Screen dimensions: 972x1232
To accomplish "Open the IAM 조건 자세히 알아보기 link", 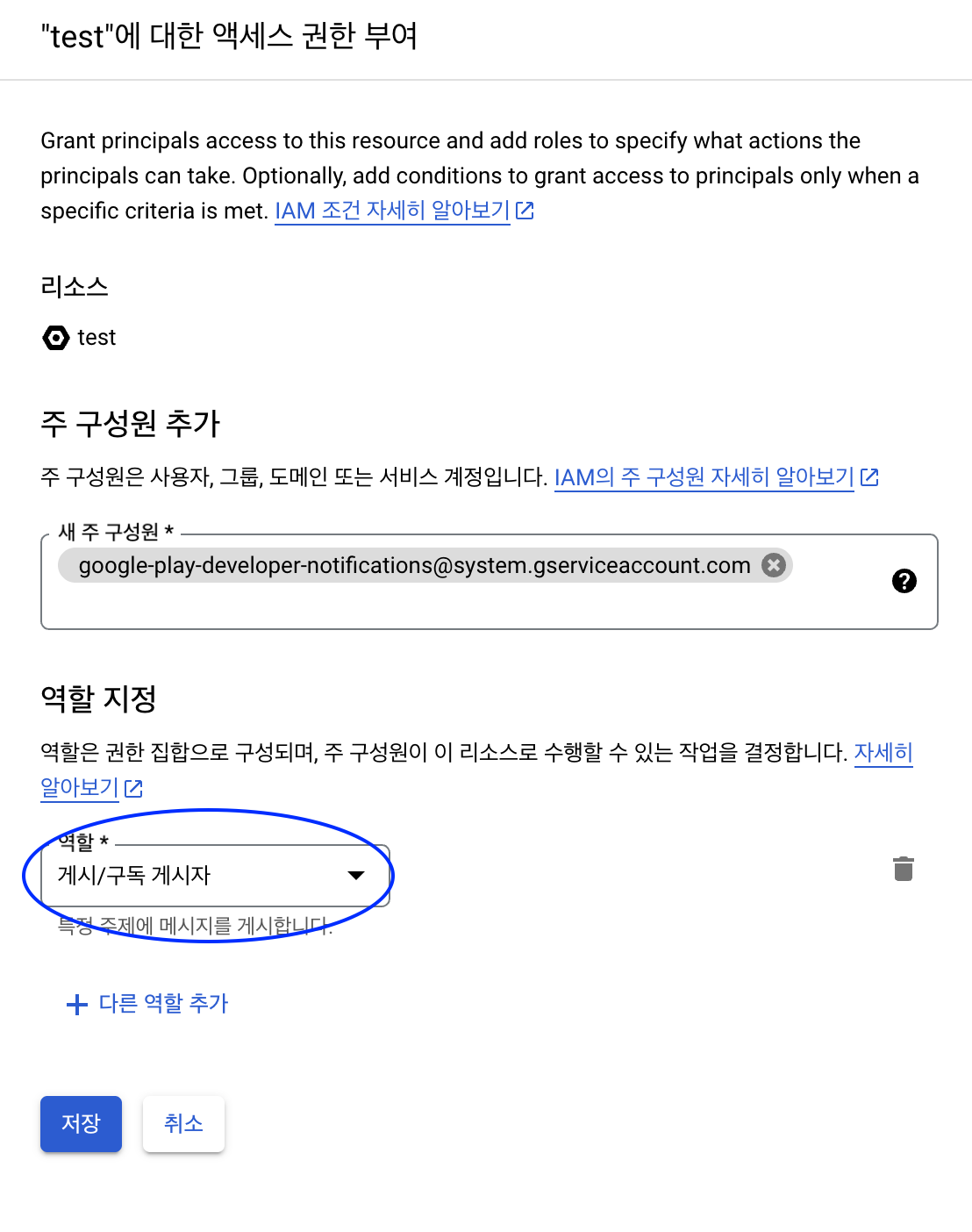I will (392, 211).
